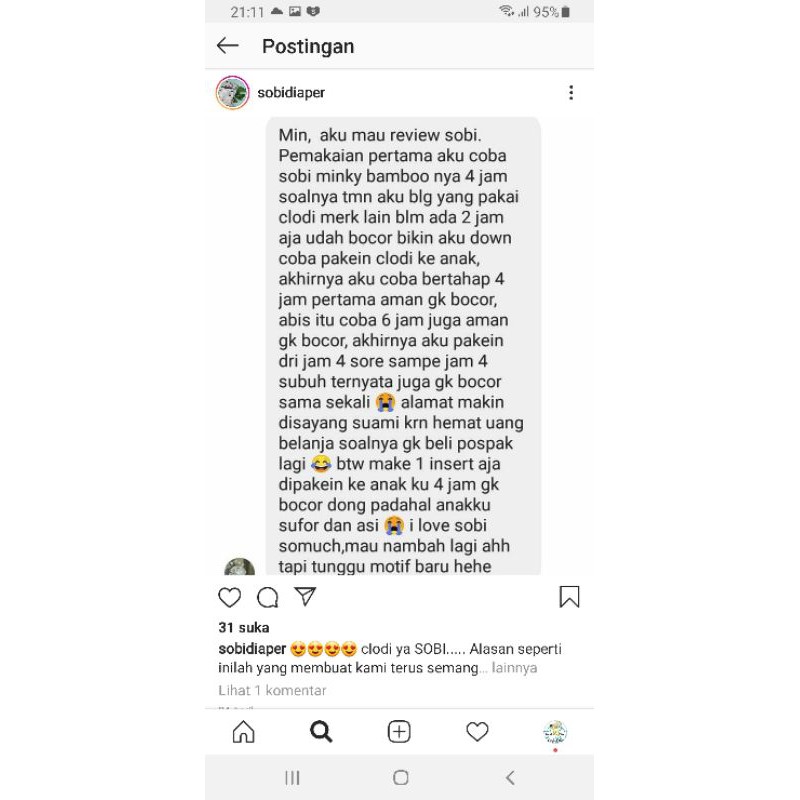The image size is (800, 800).
Task: Open Lihat 1 komentar
Action: coord(272,690)
